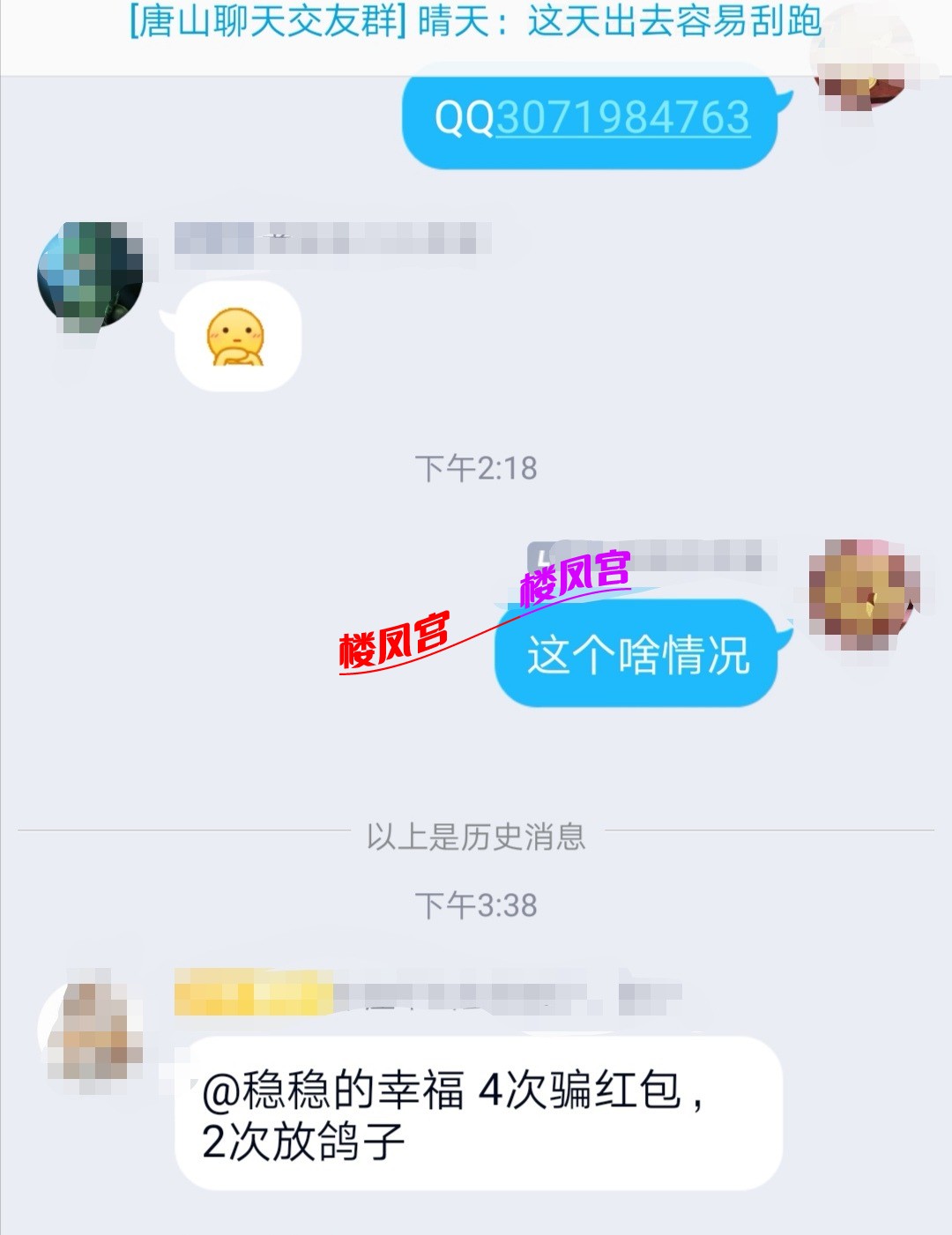Open the 唐山聊天交友群 message banner
This screenshot has width=952, height=1235.
coord(476,23)
